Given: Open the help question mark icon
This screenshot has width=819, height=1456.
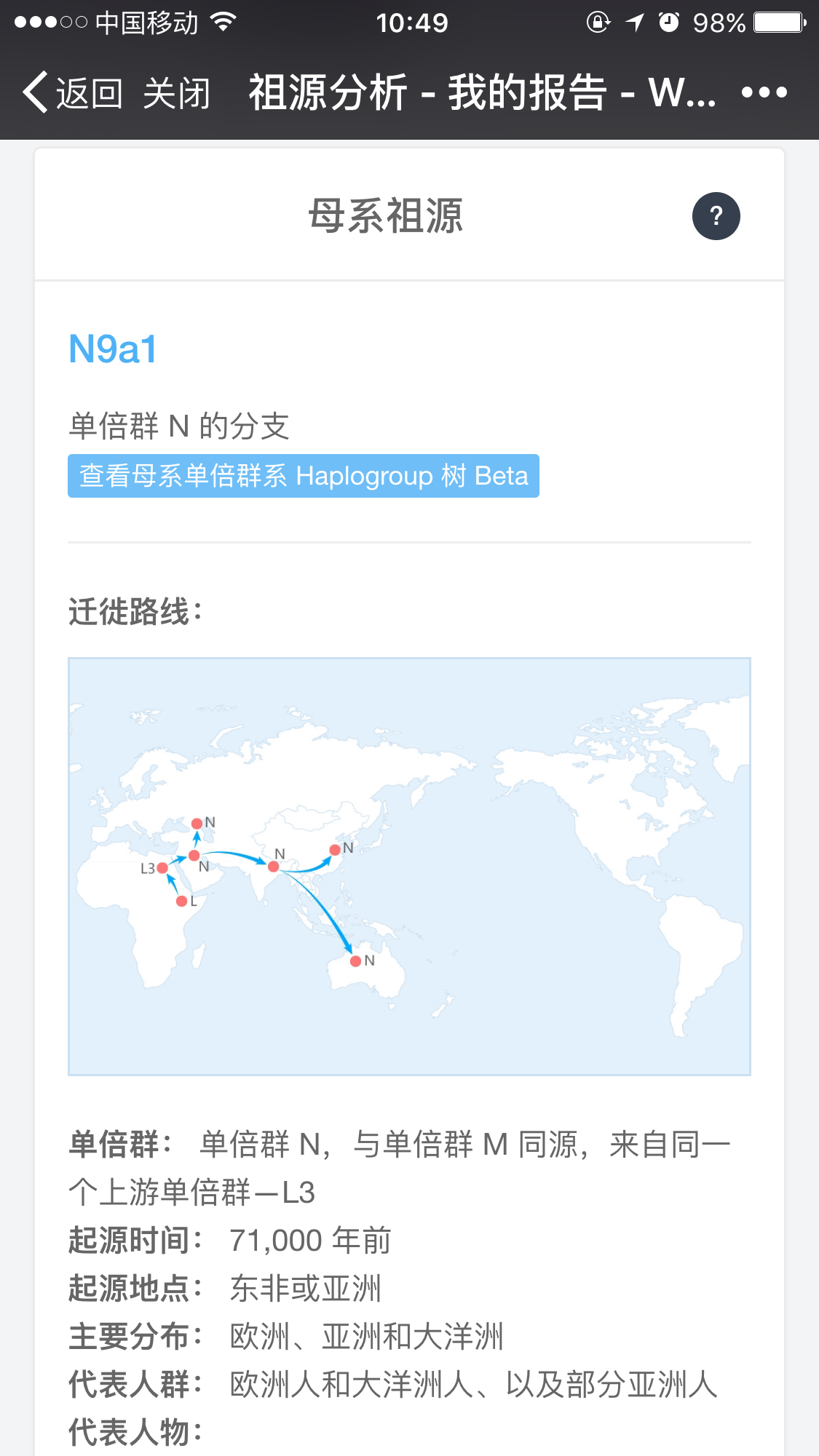Looking at the screenshot, I should point(716,216).
